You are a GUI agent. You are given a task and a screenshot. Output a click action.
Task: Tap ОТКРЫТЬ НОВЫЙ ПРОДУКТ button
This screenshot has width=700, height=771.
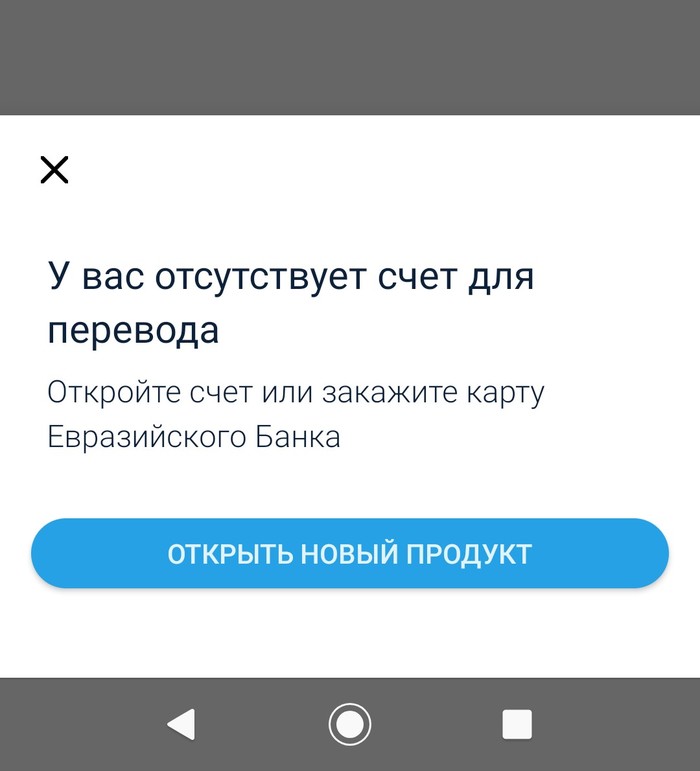point(349,553)
